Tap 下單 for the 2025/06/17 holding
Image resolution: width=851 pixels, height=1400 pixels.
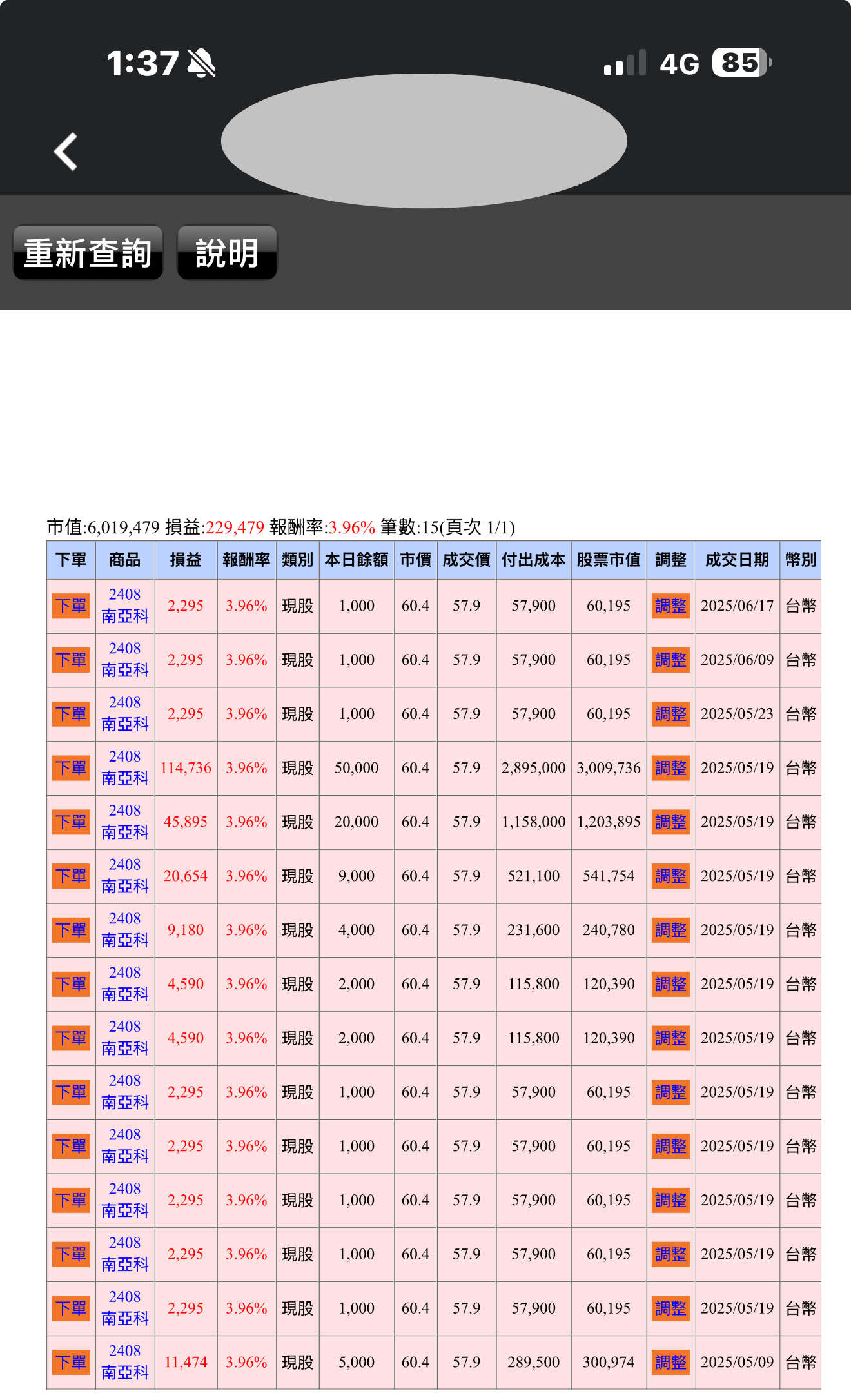point(71,606)
